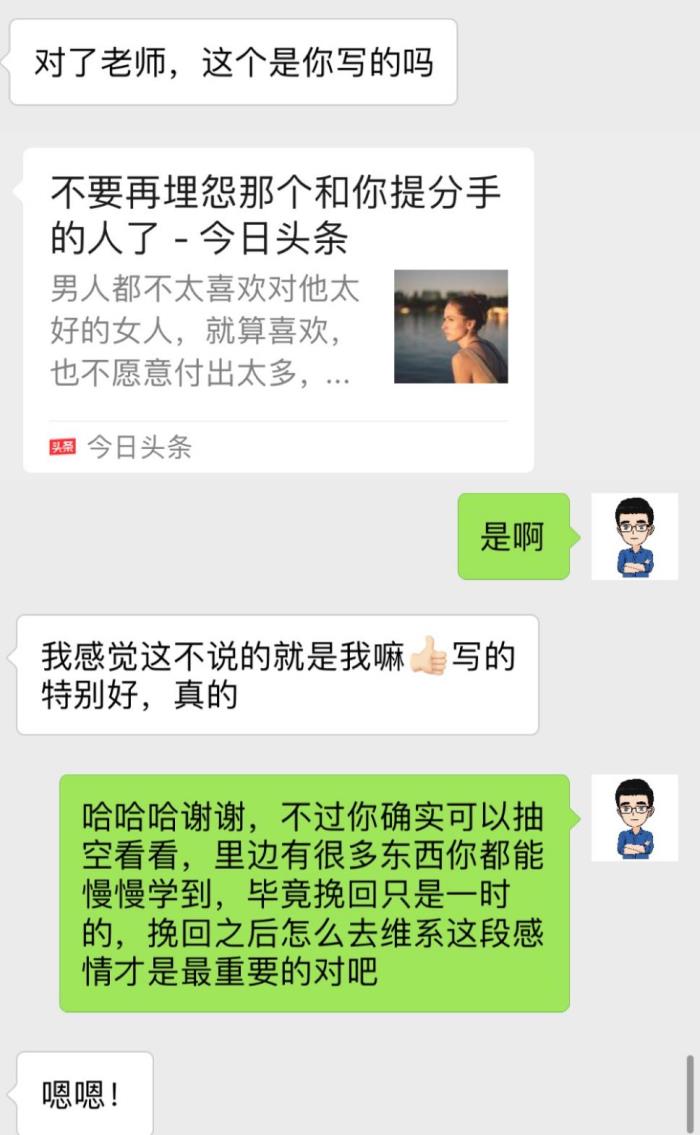This screenshot has width=700, height=1135.
Task: Open the shared 今日头条 article card
Action: coord(278,310)
